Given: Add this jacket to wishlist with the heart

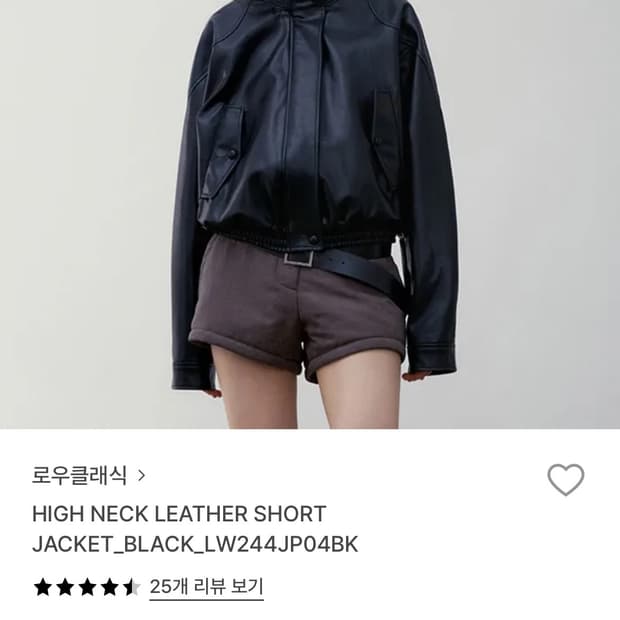Looking at the screenshot, I should [x=565, y=480].
